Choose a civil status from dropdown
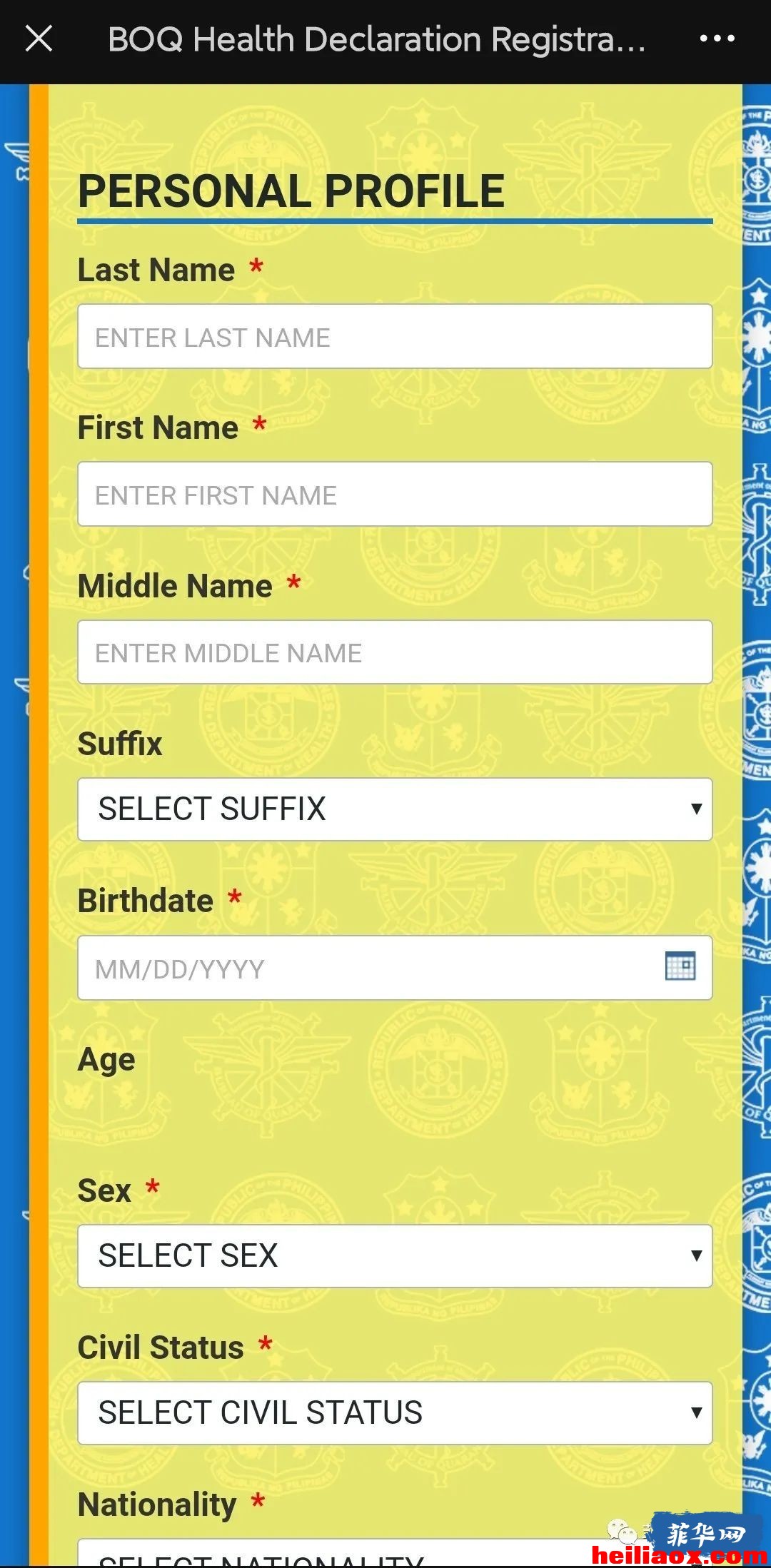 pos(395,1413)
